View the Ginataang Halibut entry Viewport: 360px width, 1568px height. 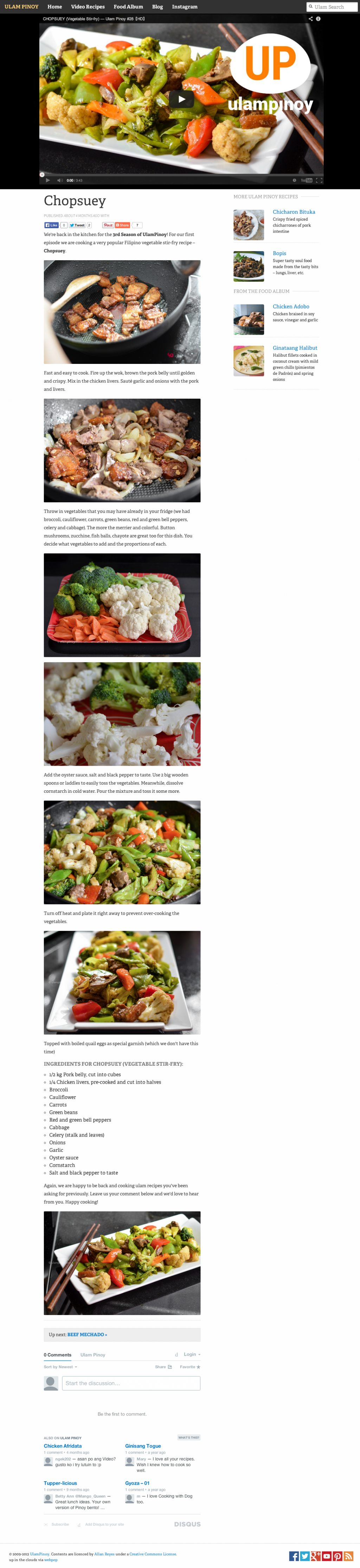click(294, 348)
